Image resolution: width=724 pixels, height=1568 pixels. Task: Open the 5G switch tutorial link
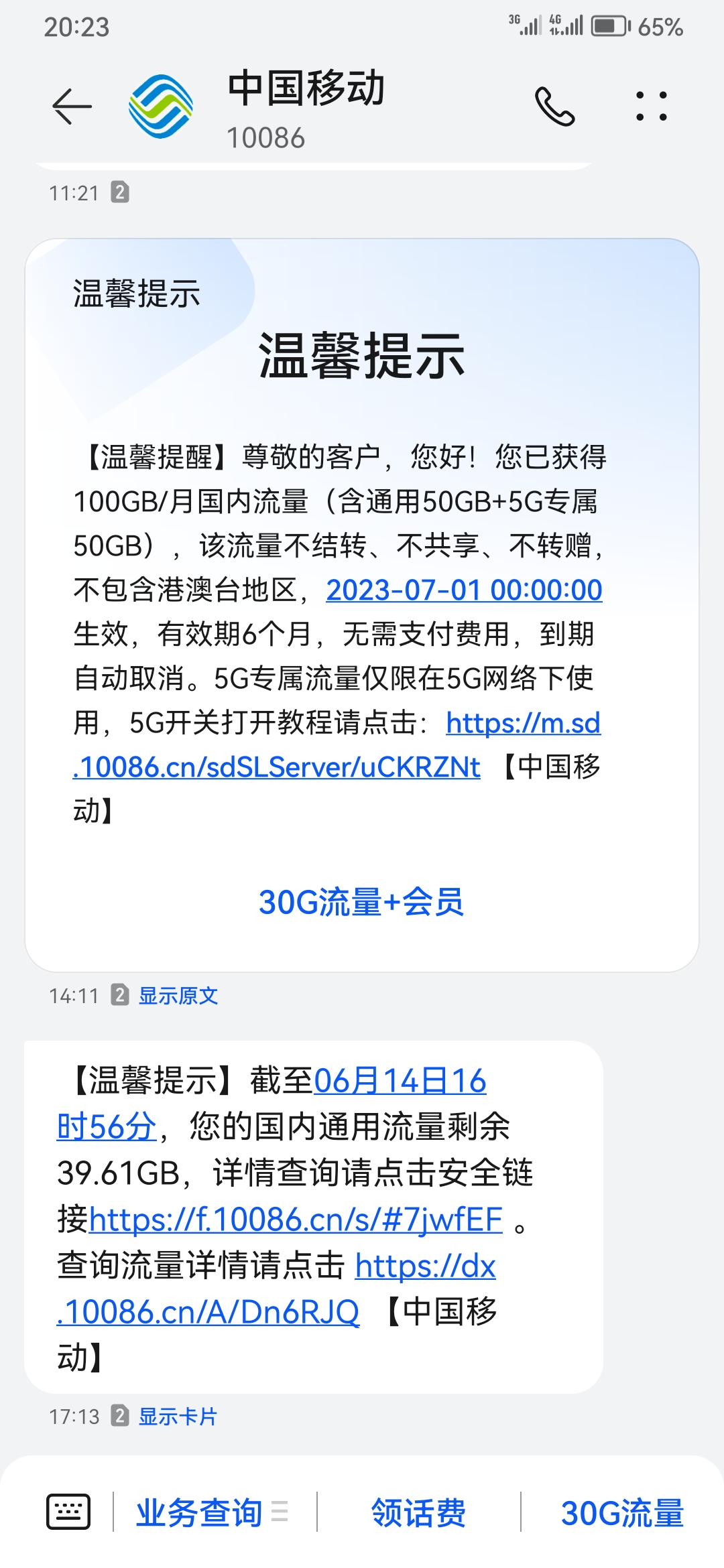click(523, 723)
